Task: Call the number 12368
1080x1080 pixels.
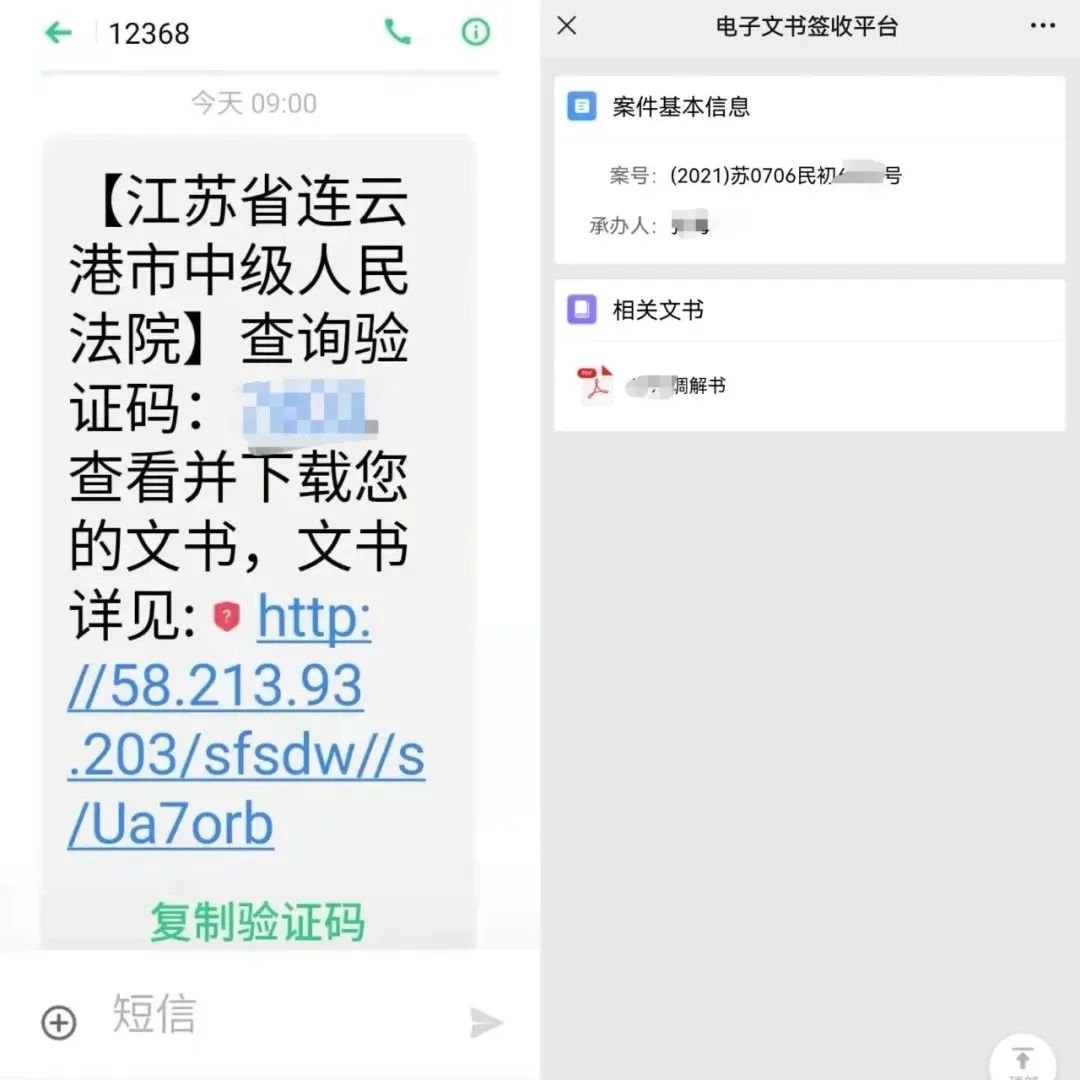Action: (x=397, y=32)
